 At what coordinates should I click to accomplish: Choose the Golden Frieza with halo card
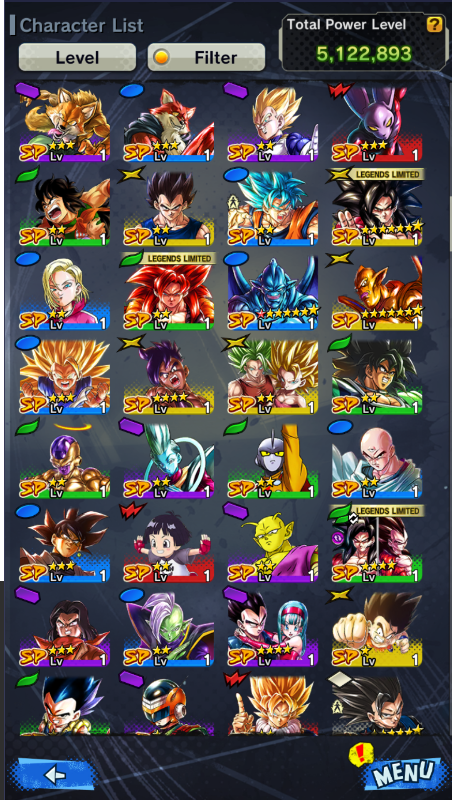point(65,461)
